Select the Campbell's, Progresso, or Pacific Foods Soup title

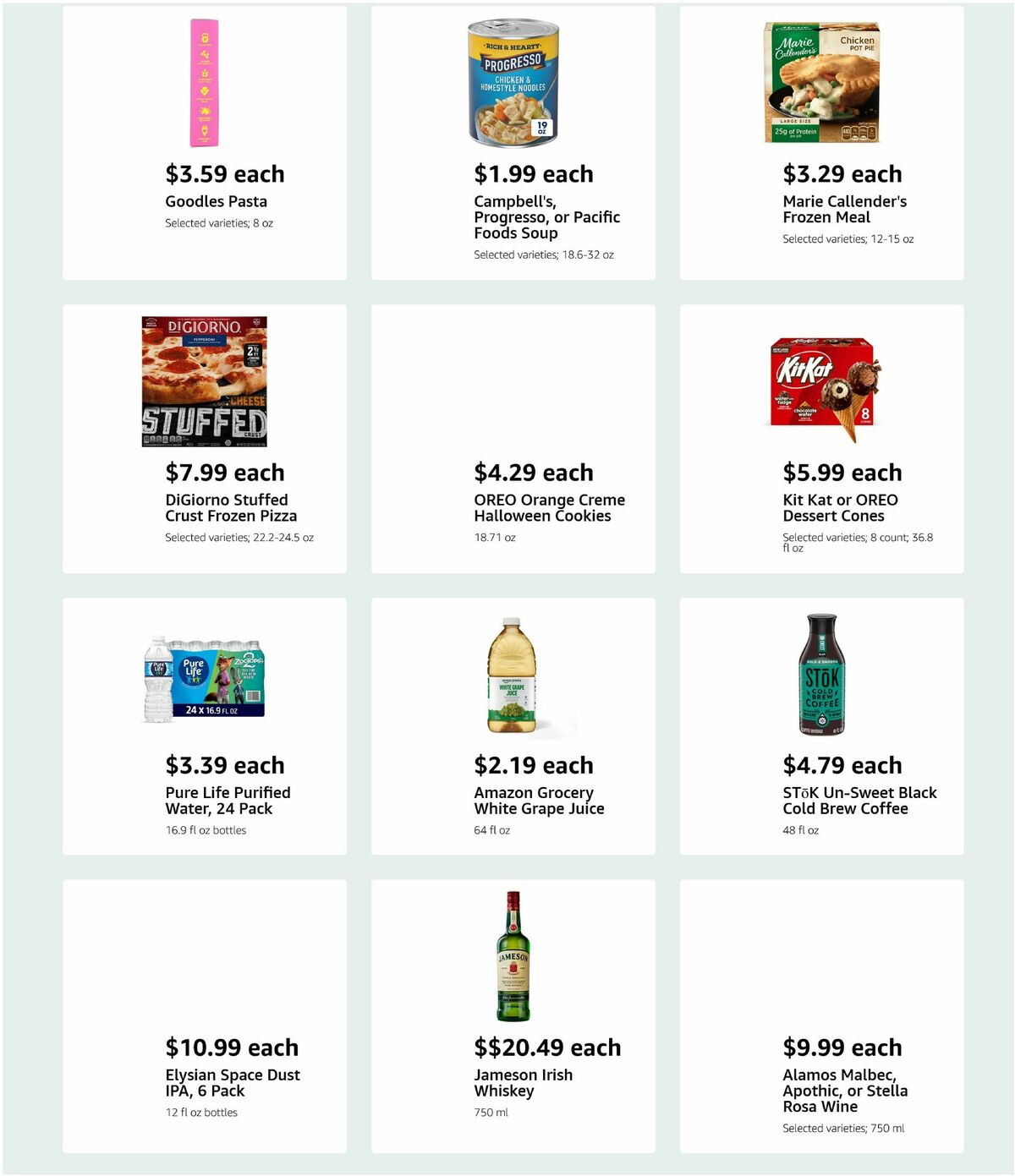click(546, 216)
